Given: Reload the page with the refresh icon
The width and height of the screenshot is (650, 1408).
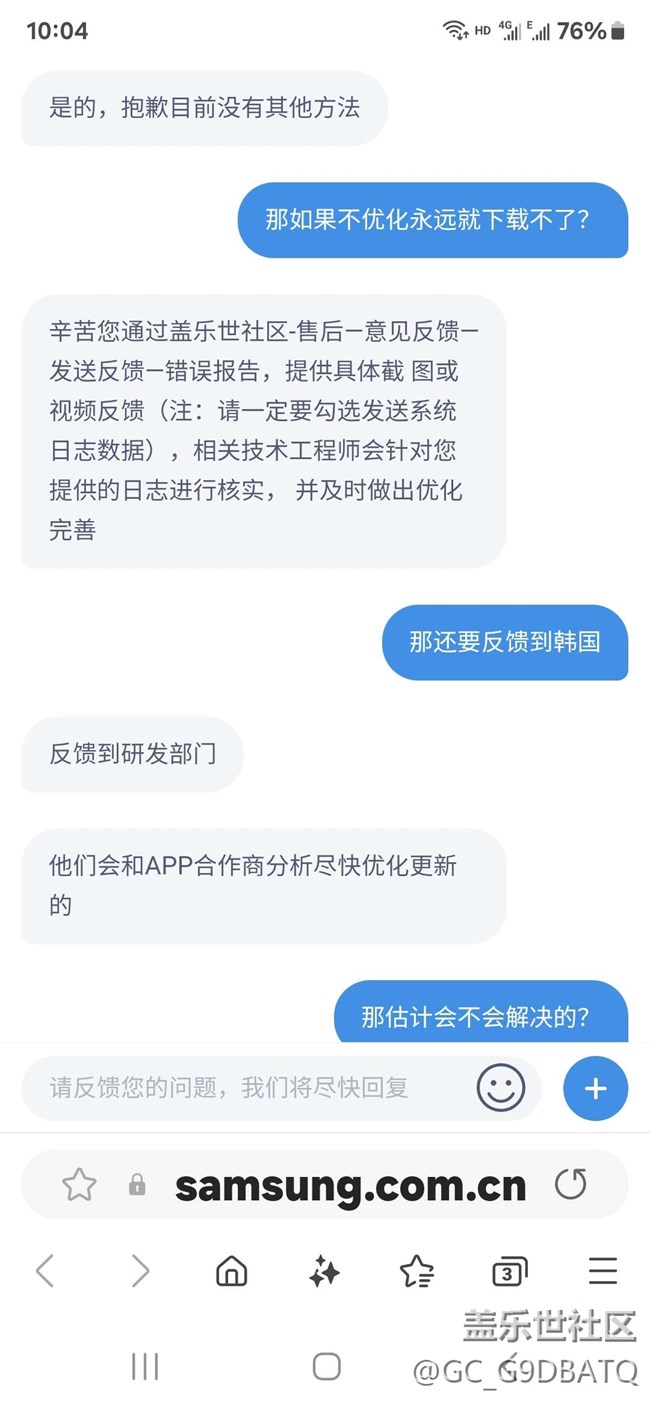Looking at the screenshot, I should coord(571,1185).
